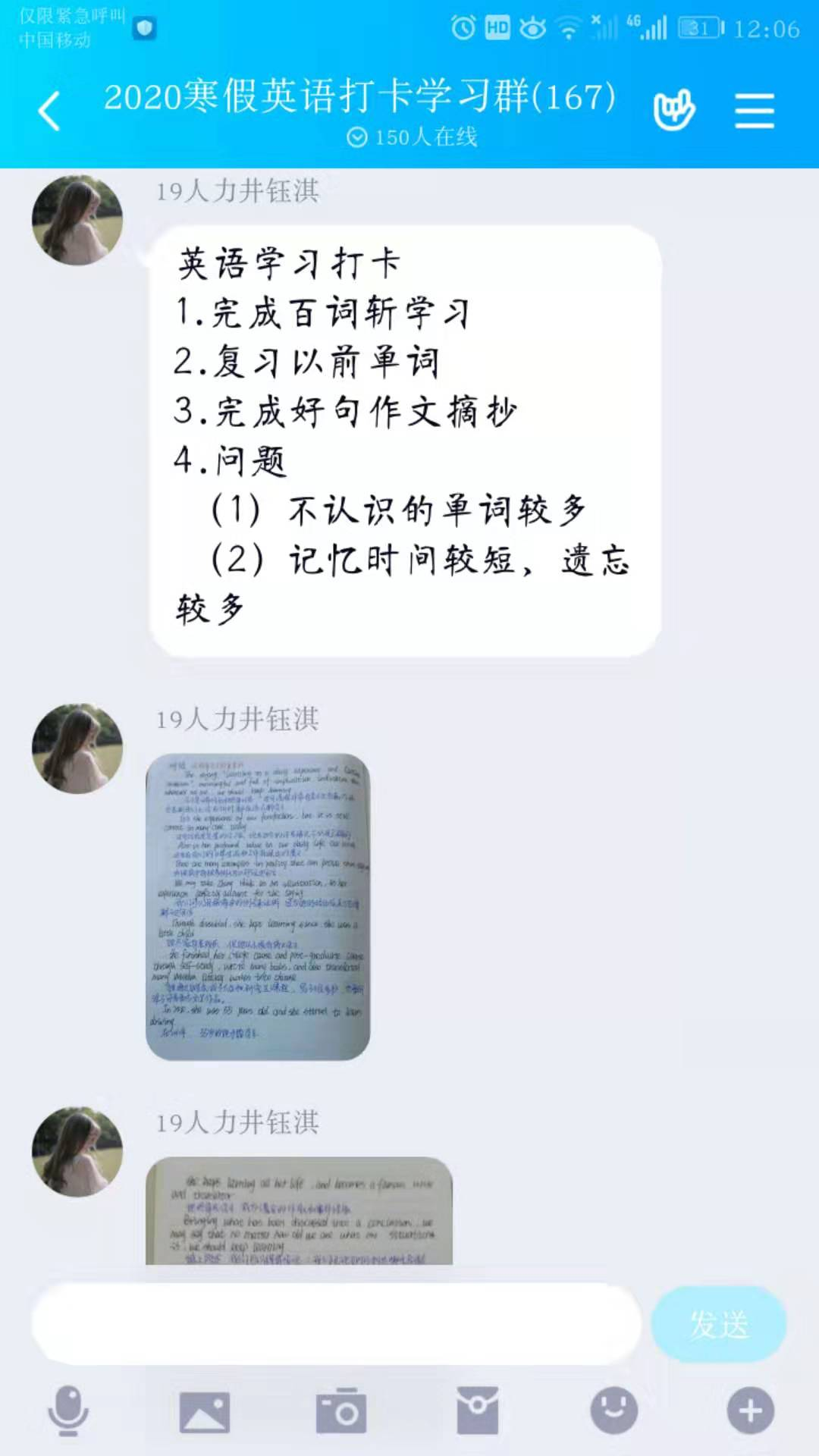This screenshot has height=1456, width=819.
Task: Open the red packet icon
Action: [x=477, y=1411]
